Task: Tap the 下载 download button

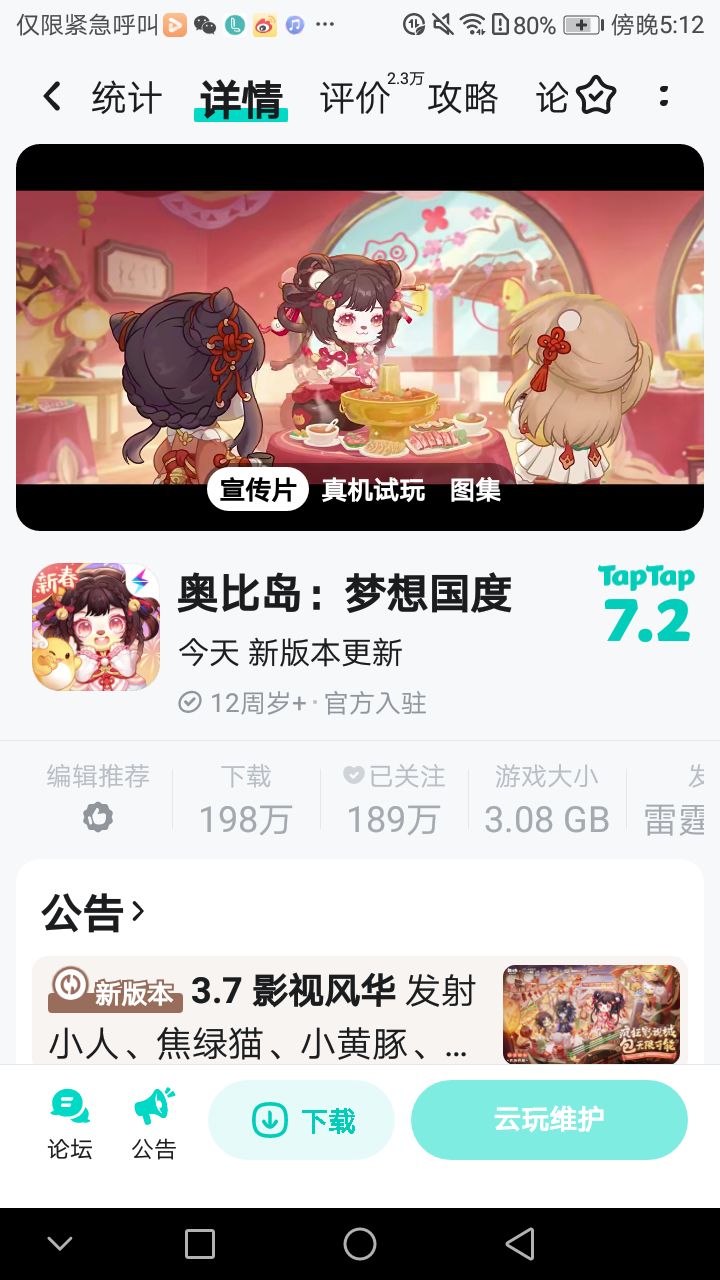Action: point(301,1120)
